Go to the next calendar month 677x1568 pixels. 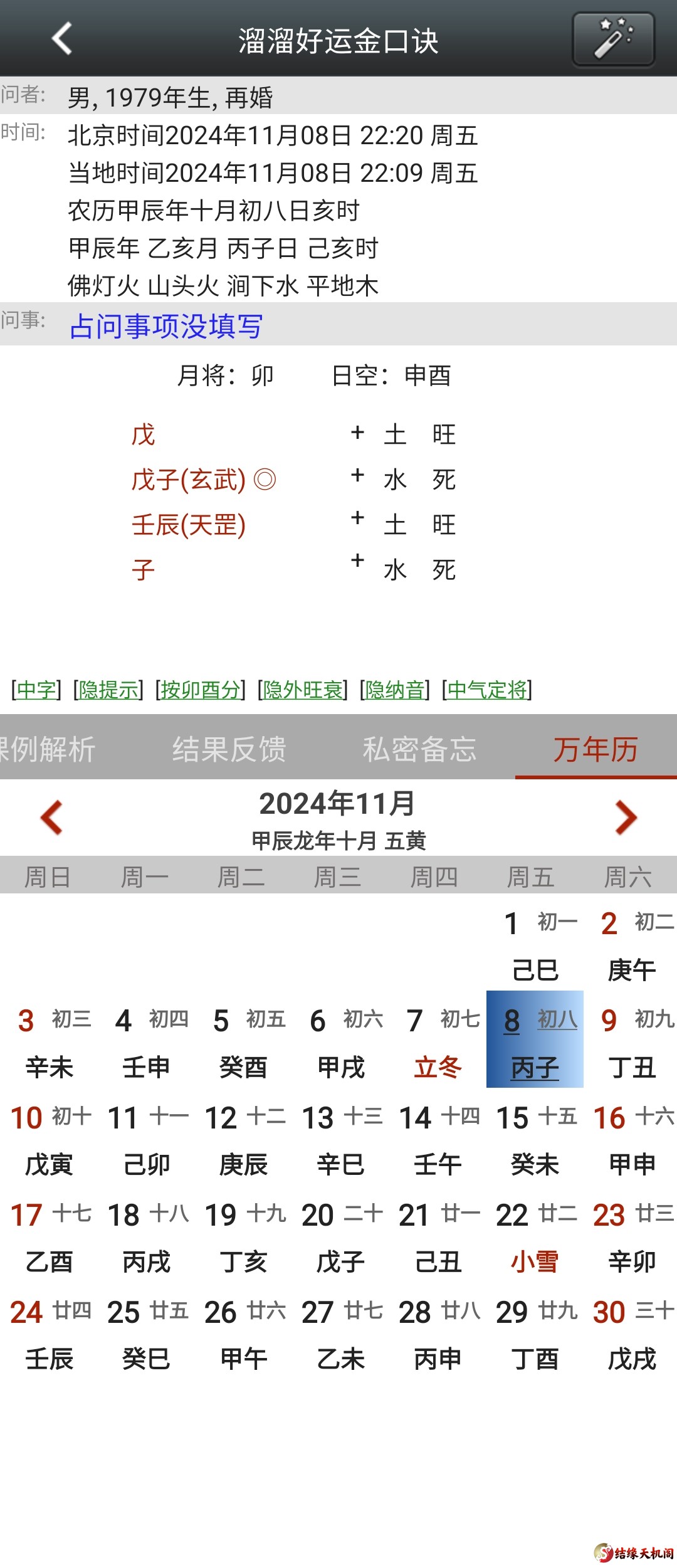point(626,818)
